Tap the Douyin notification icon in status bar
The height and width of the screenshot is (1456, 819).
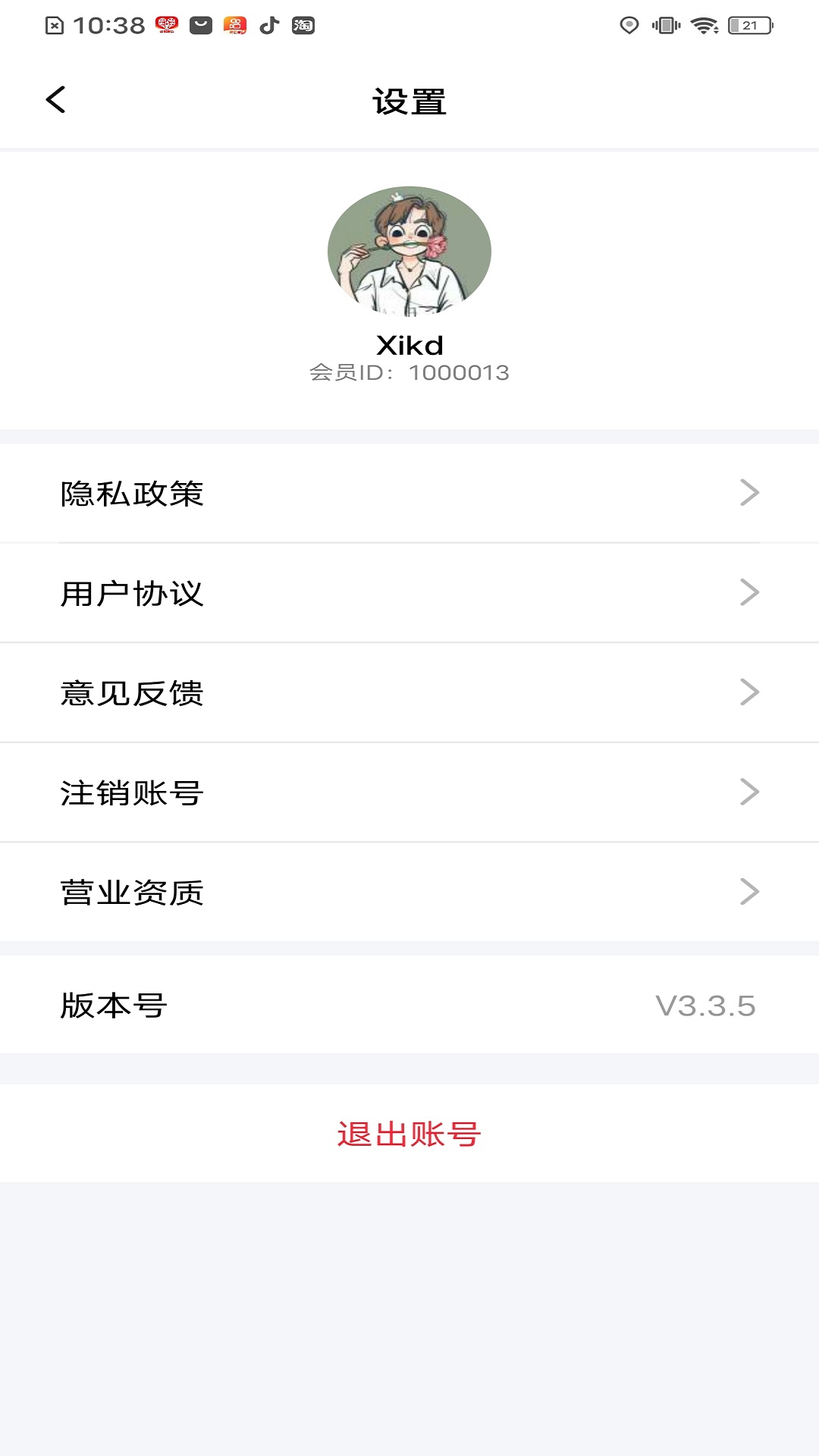(267, 25)
